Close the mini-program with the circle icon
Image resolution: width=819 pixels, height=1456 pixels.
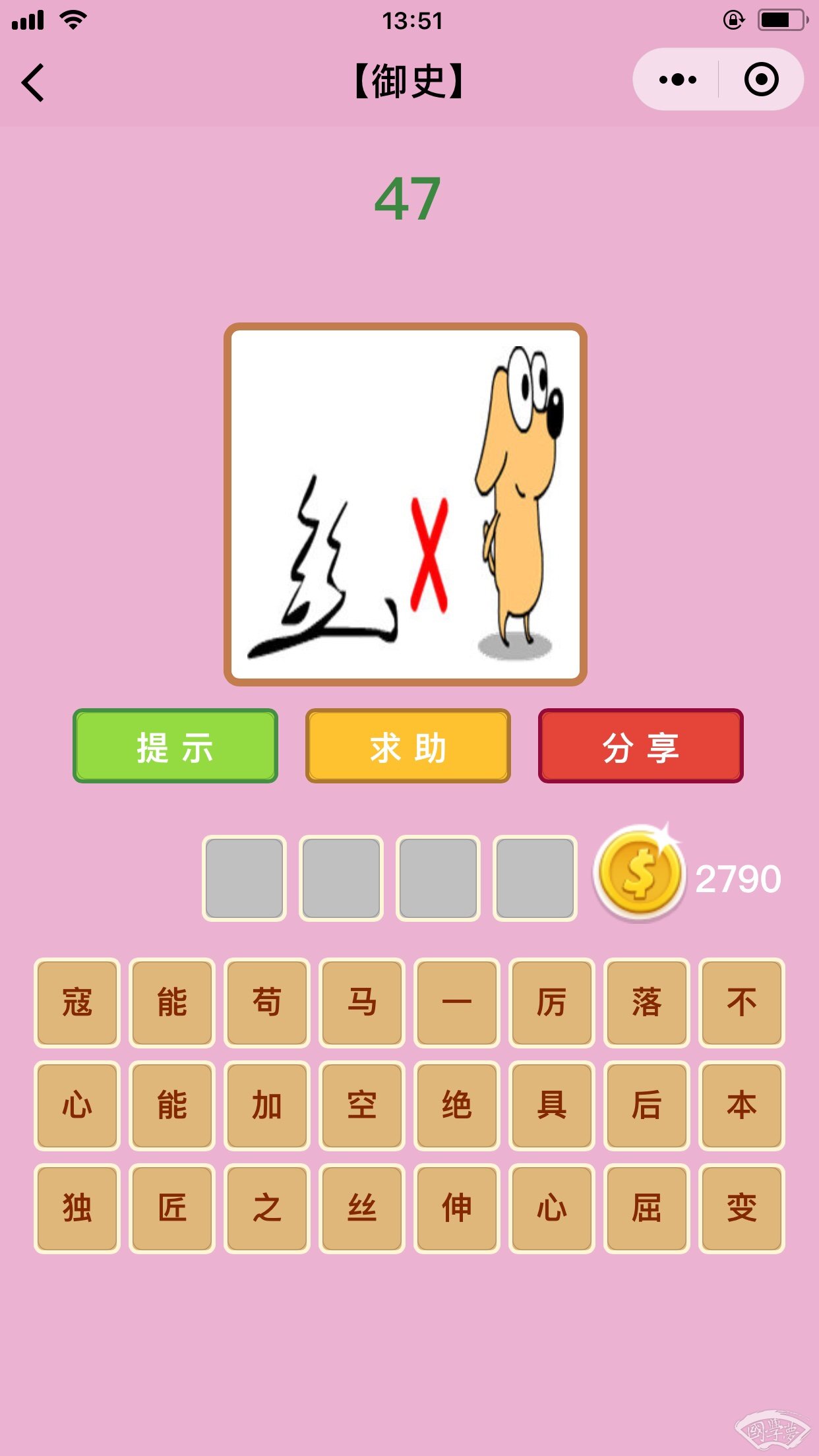(x=761, y=80)
